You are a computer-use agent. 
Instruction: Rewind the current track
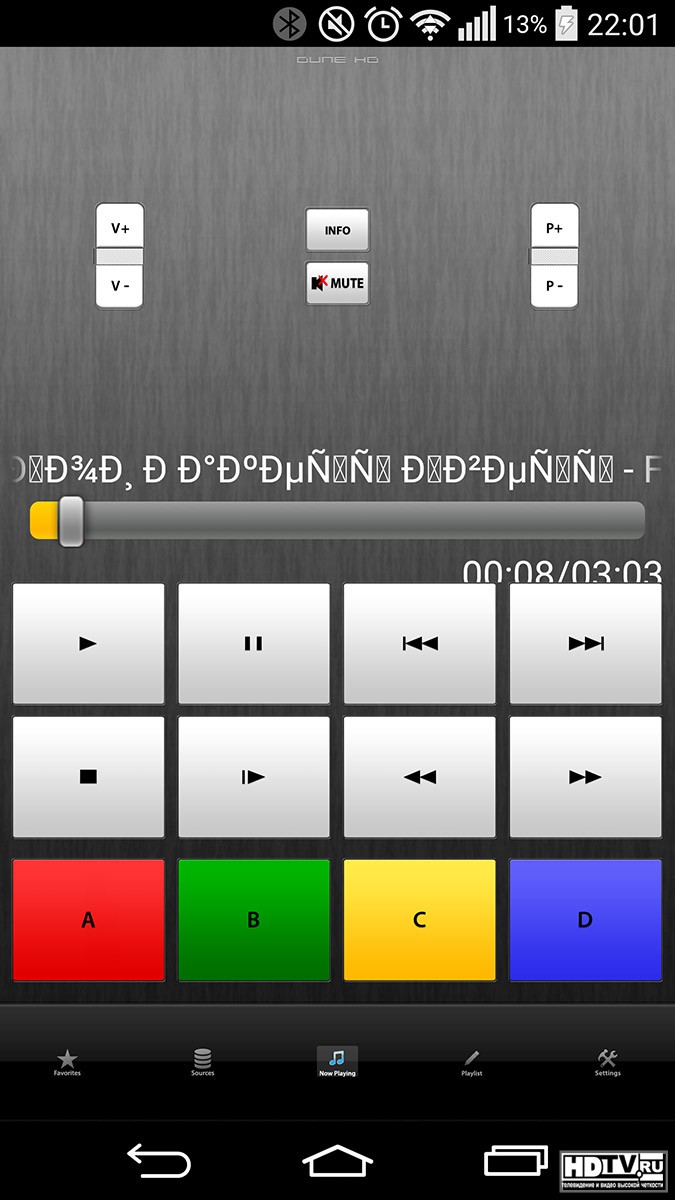pos(420,777)
